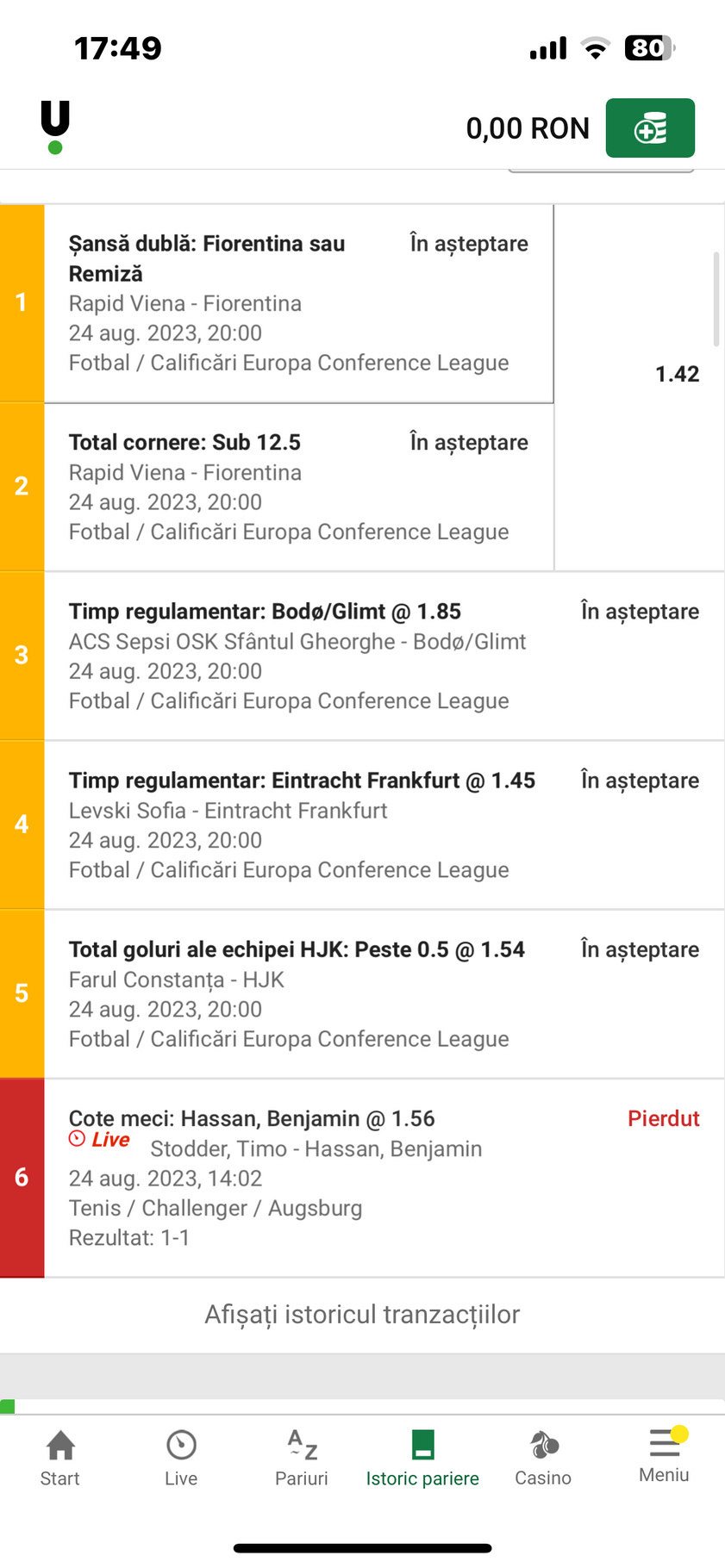
Task: Switch to the Casino tab
Action: point(543,1458)
